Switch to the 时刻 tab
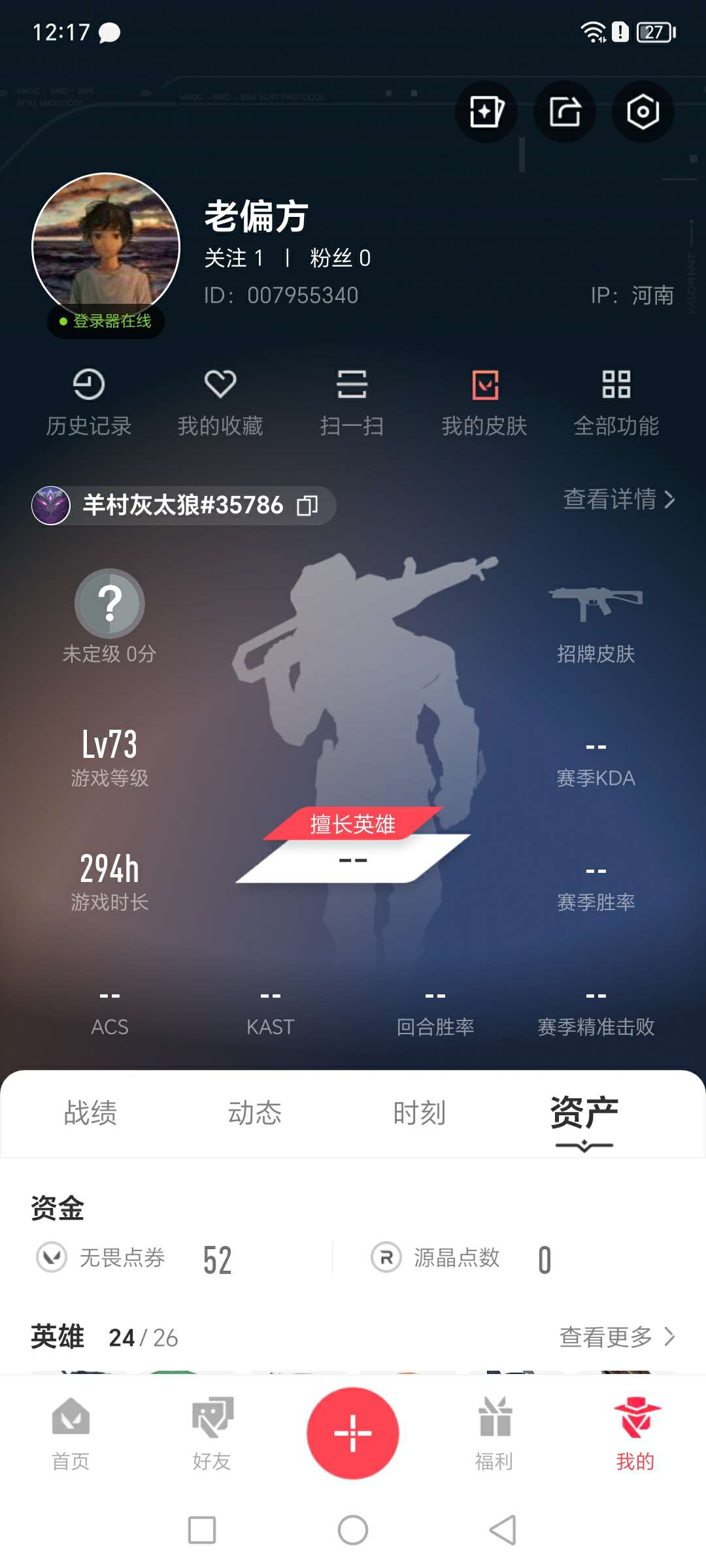 (419, 1113)
